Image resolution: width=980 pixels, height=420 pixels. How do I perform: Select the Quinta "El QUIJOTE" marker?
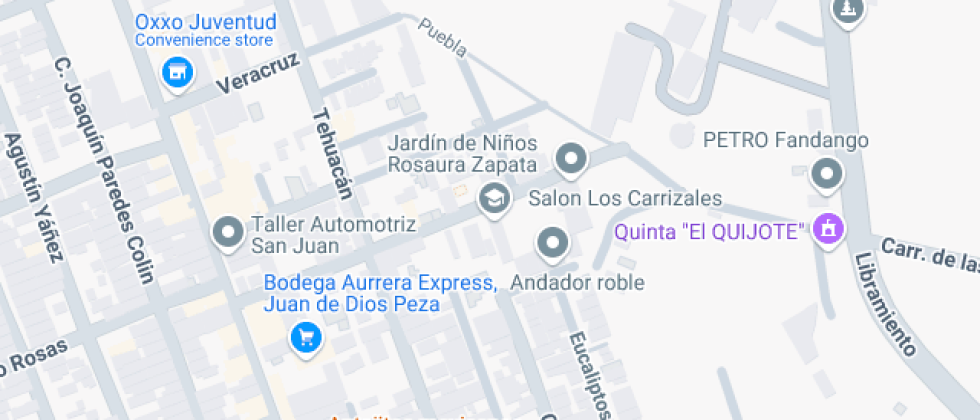coord(828,231)
